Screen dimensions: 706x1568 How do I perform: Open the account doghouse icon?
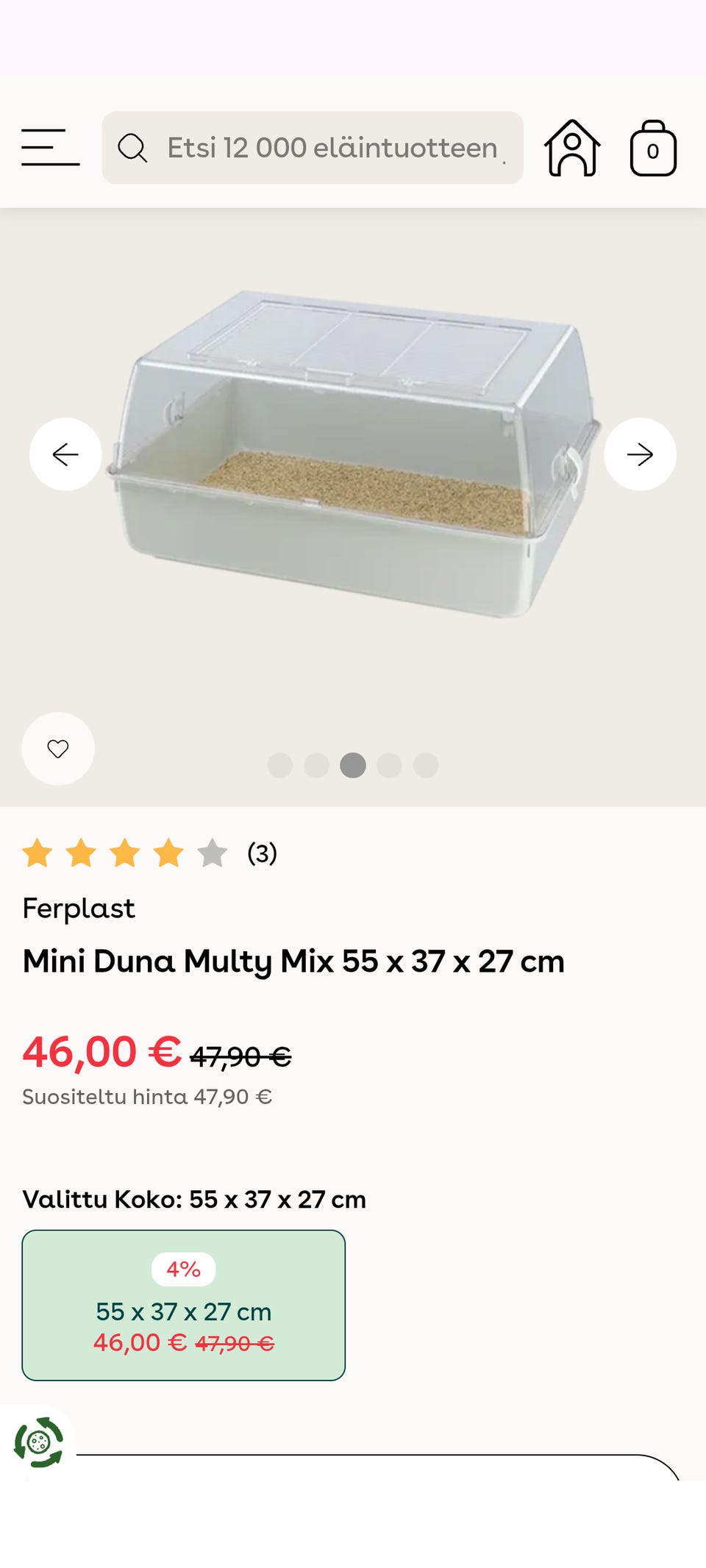(572, 148)
